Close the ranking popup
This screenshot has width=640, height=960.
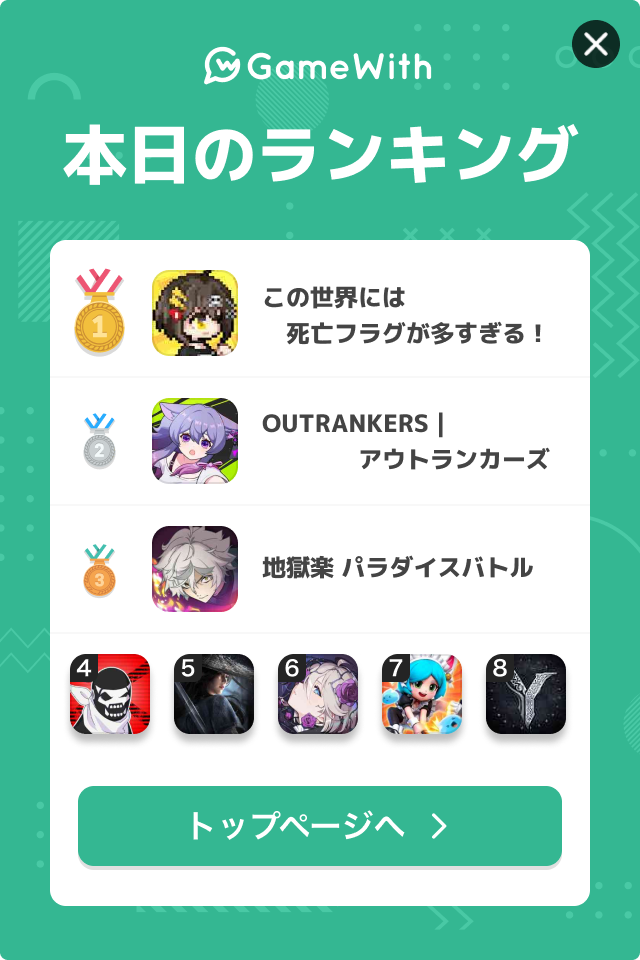coord(596,44)
